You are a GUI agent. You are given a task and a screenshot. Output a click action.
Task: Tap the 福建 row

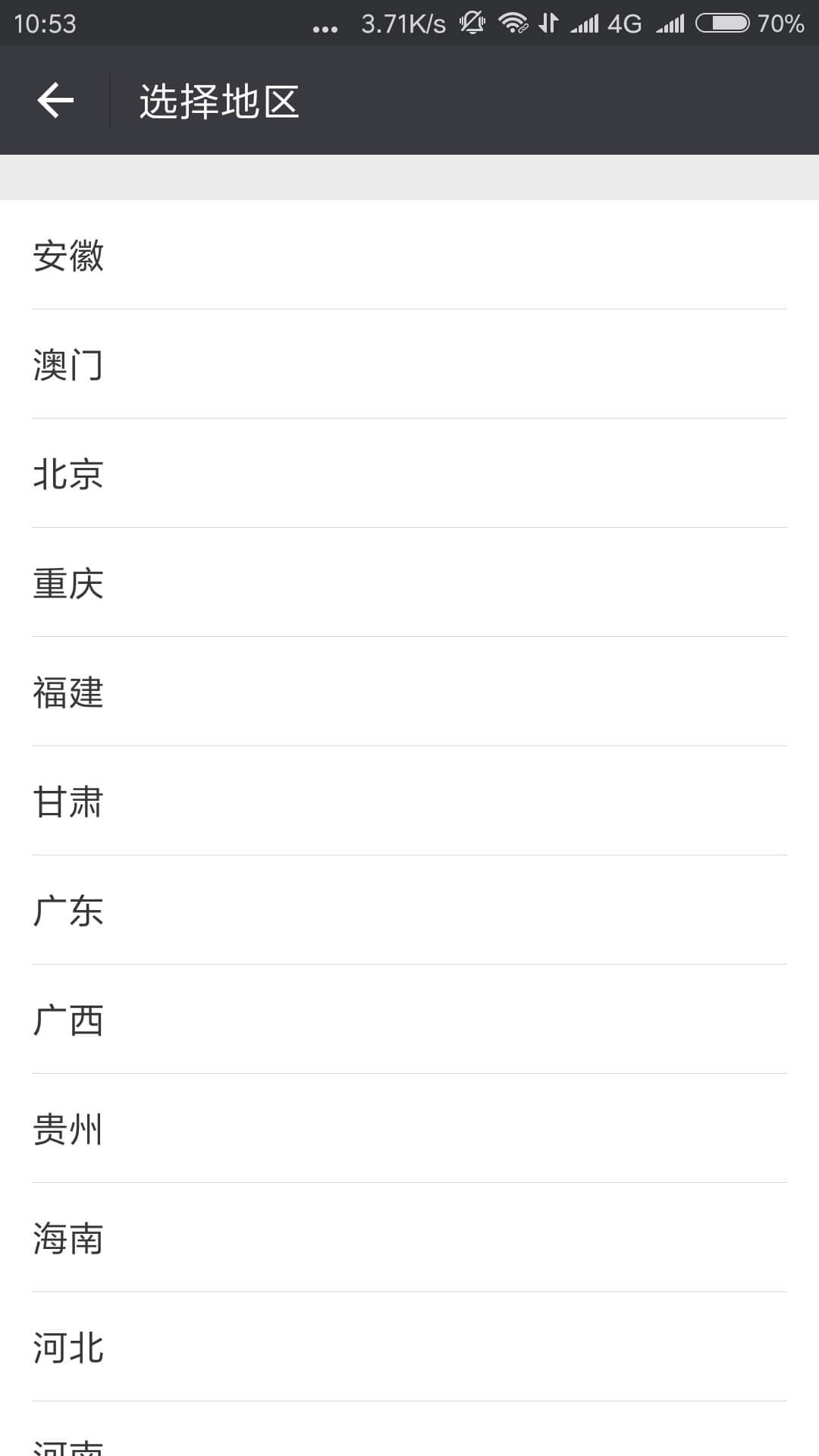409,692
